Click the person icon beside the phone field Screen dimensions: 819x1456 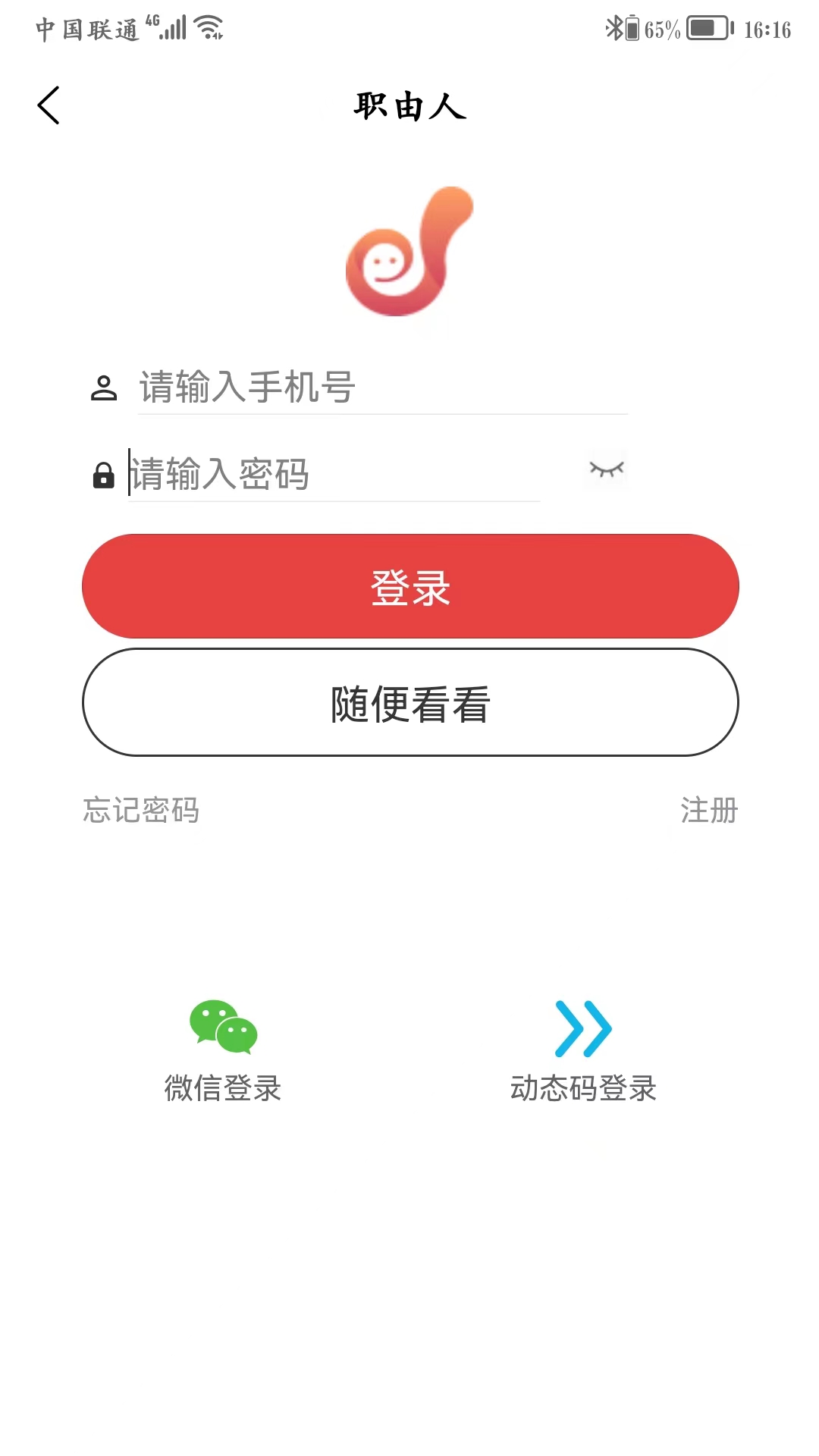(x=104, y=387)
